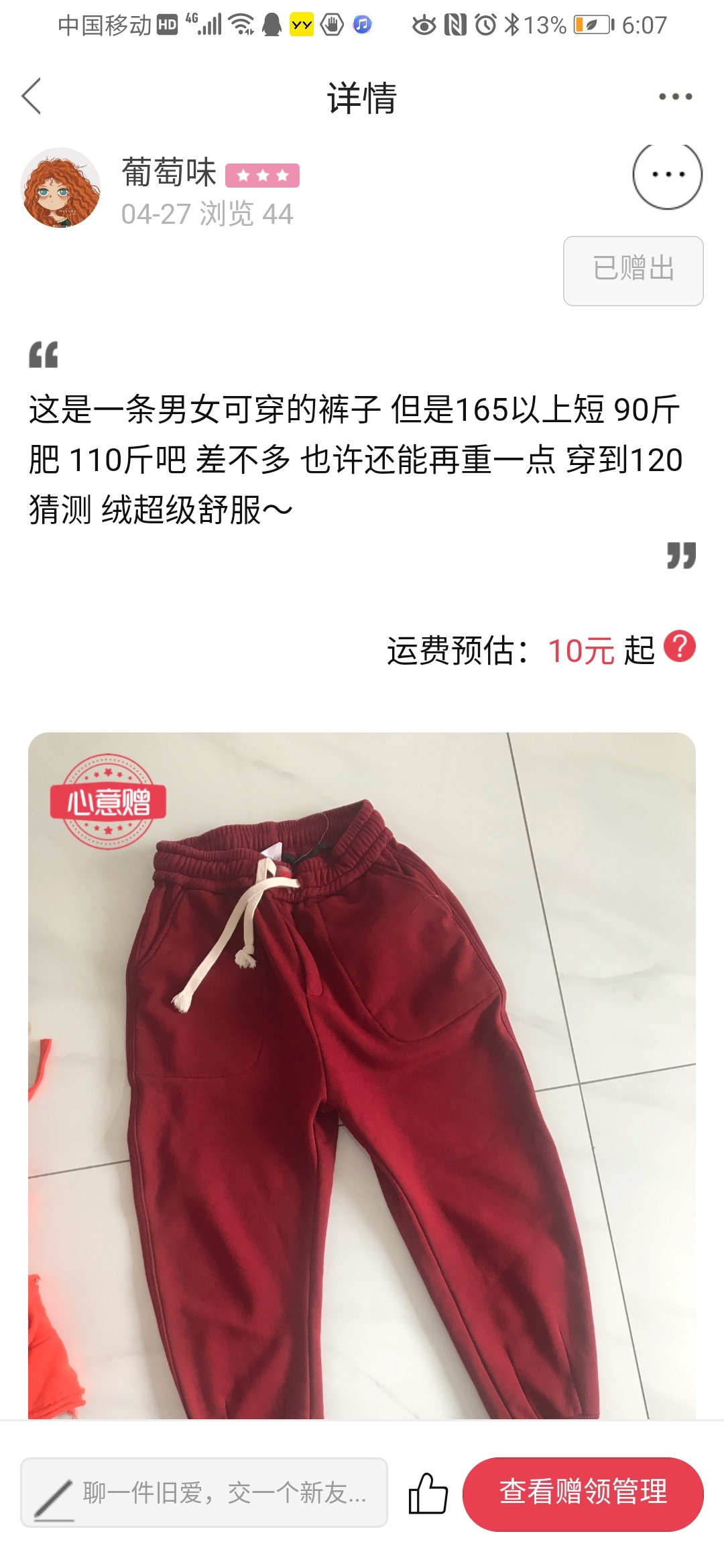Open 查看赠领管理
This screenshot has height=1568, width=724.
583,1494
